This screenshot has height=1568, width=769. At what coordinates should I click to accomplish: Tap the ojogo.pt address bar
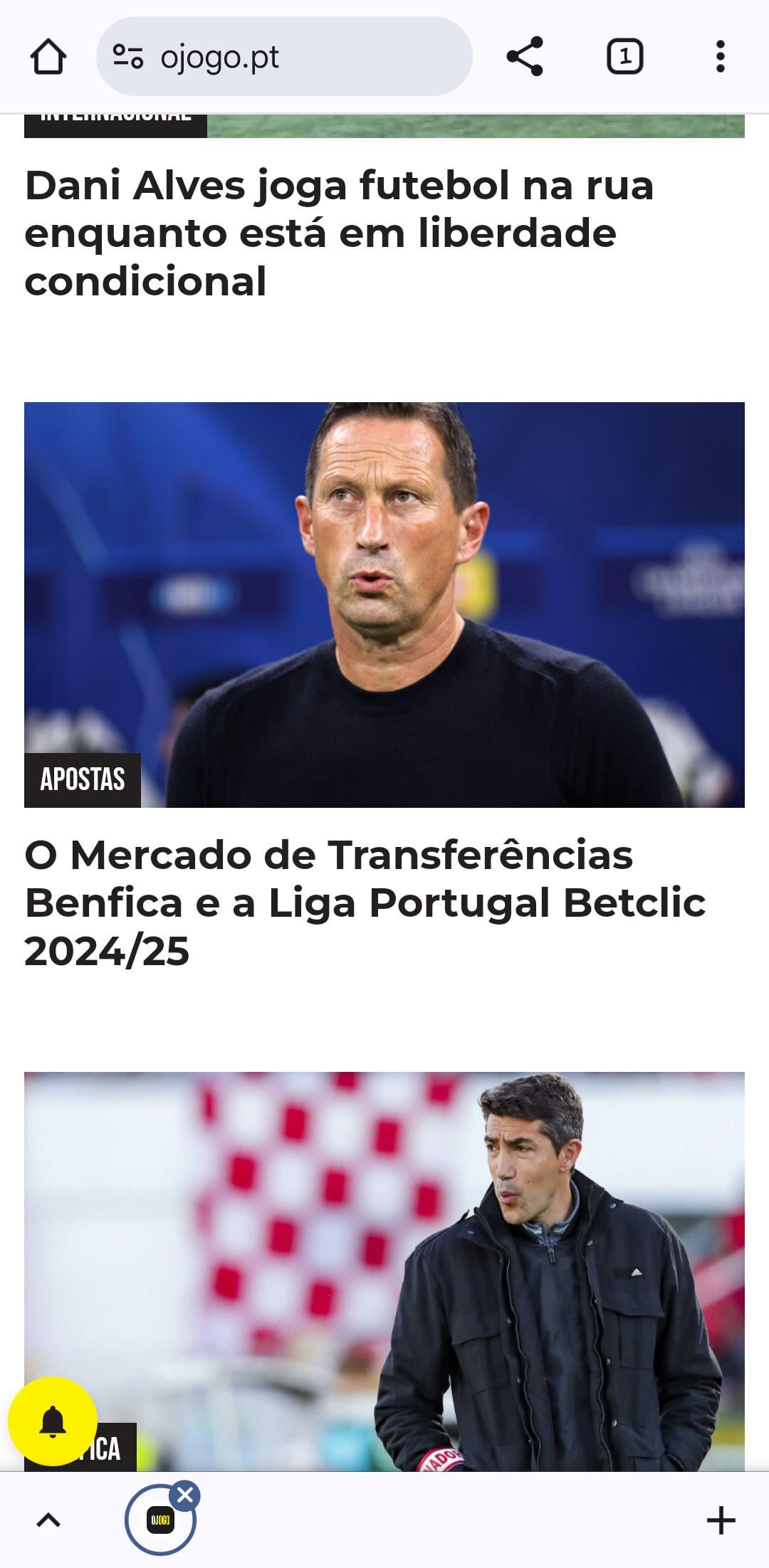coord(284,57)
